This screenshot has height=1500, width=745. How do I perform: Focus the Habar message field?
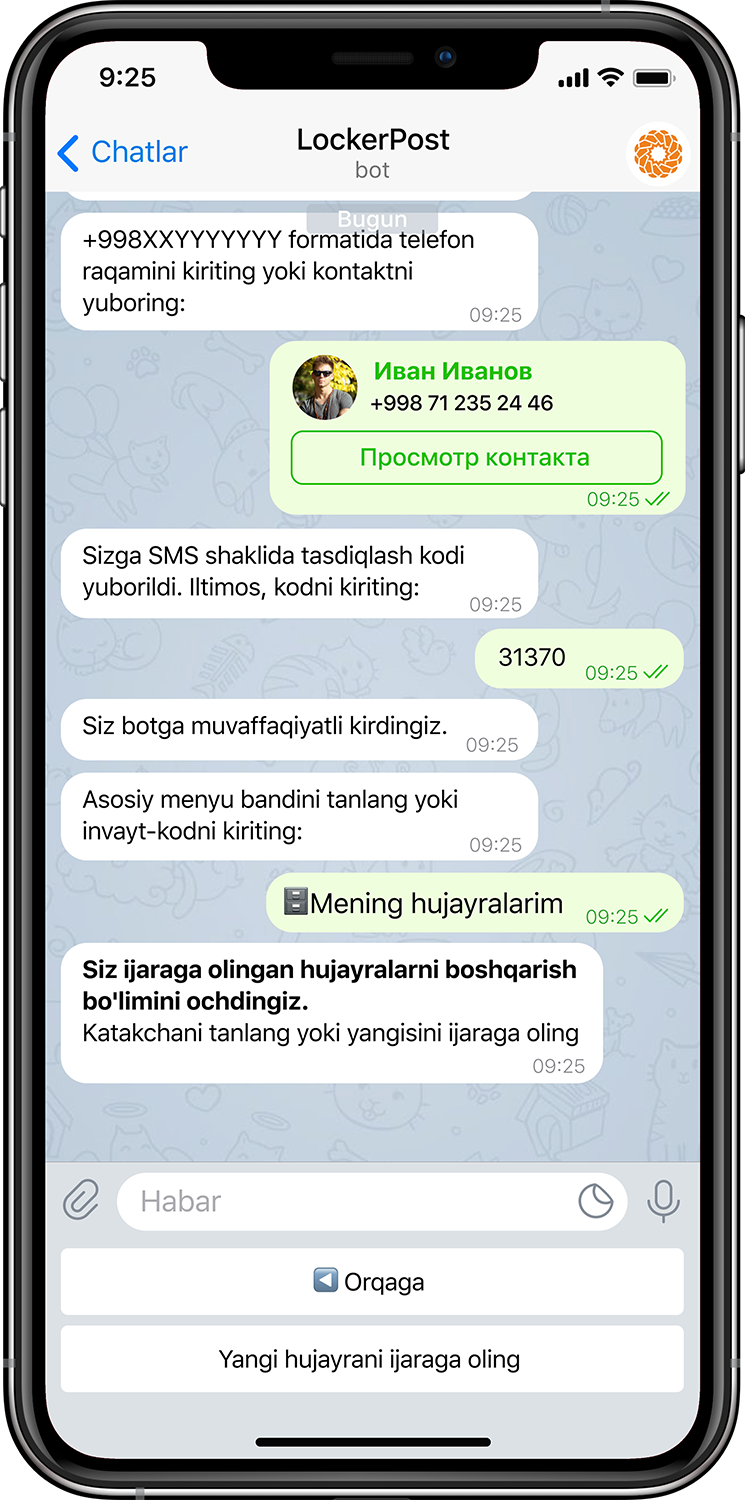coord(350,1201)
